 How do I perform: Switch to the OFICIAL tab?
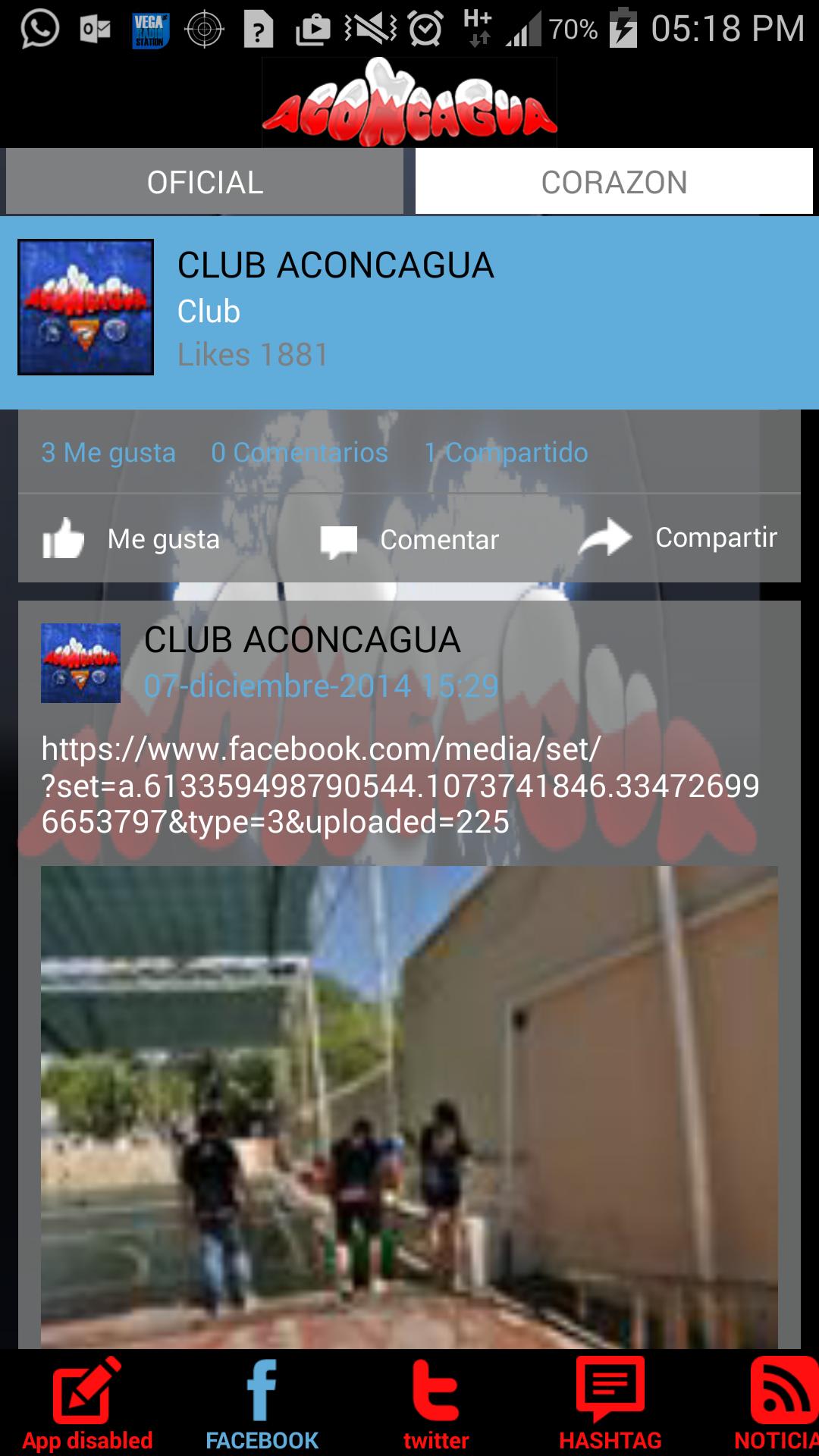point(205,182)
